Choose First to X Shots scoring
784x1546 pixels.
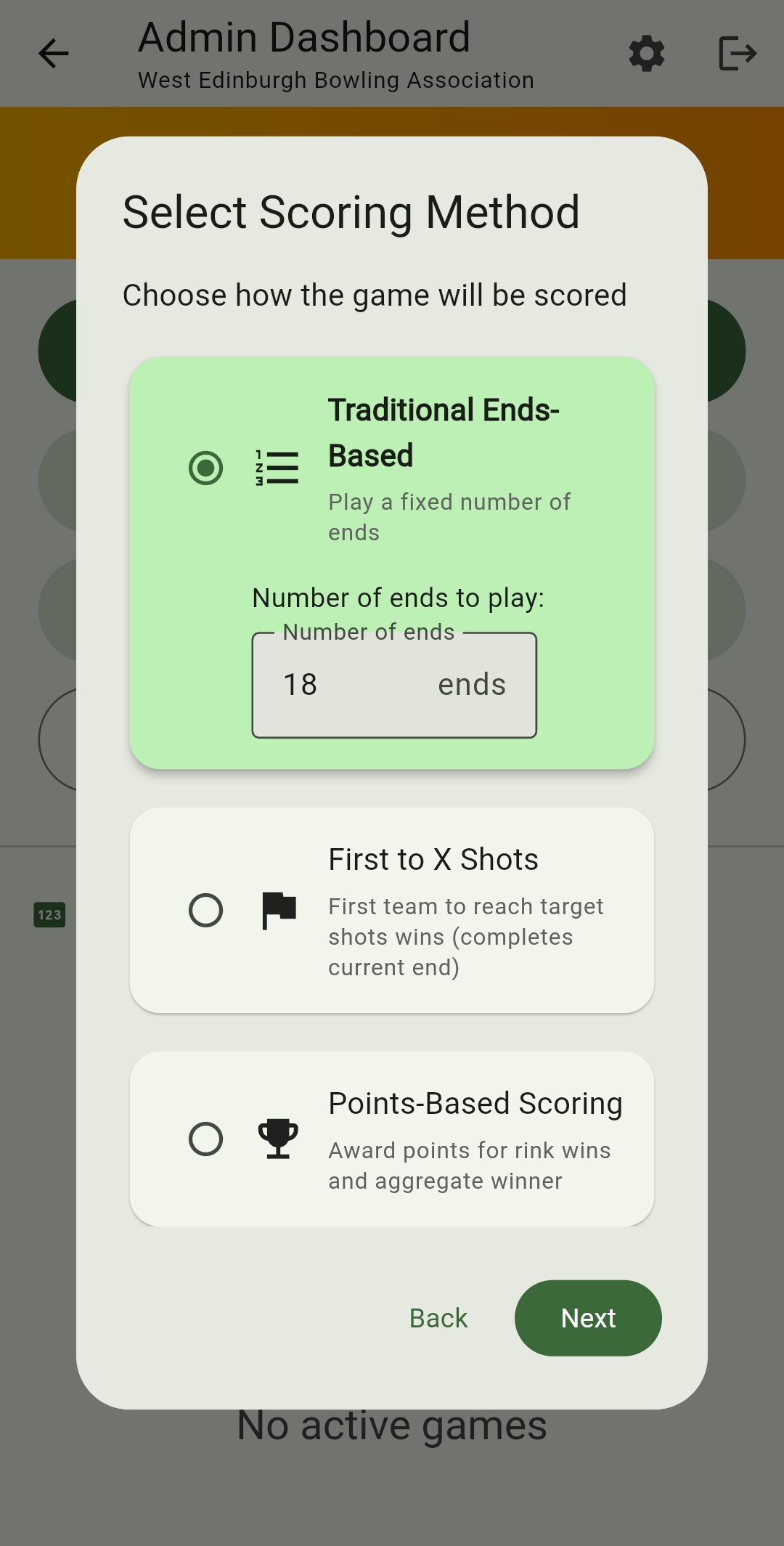coord(205,910)
